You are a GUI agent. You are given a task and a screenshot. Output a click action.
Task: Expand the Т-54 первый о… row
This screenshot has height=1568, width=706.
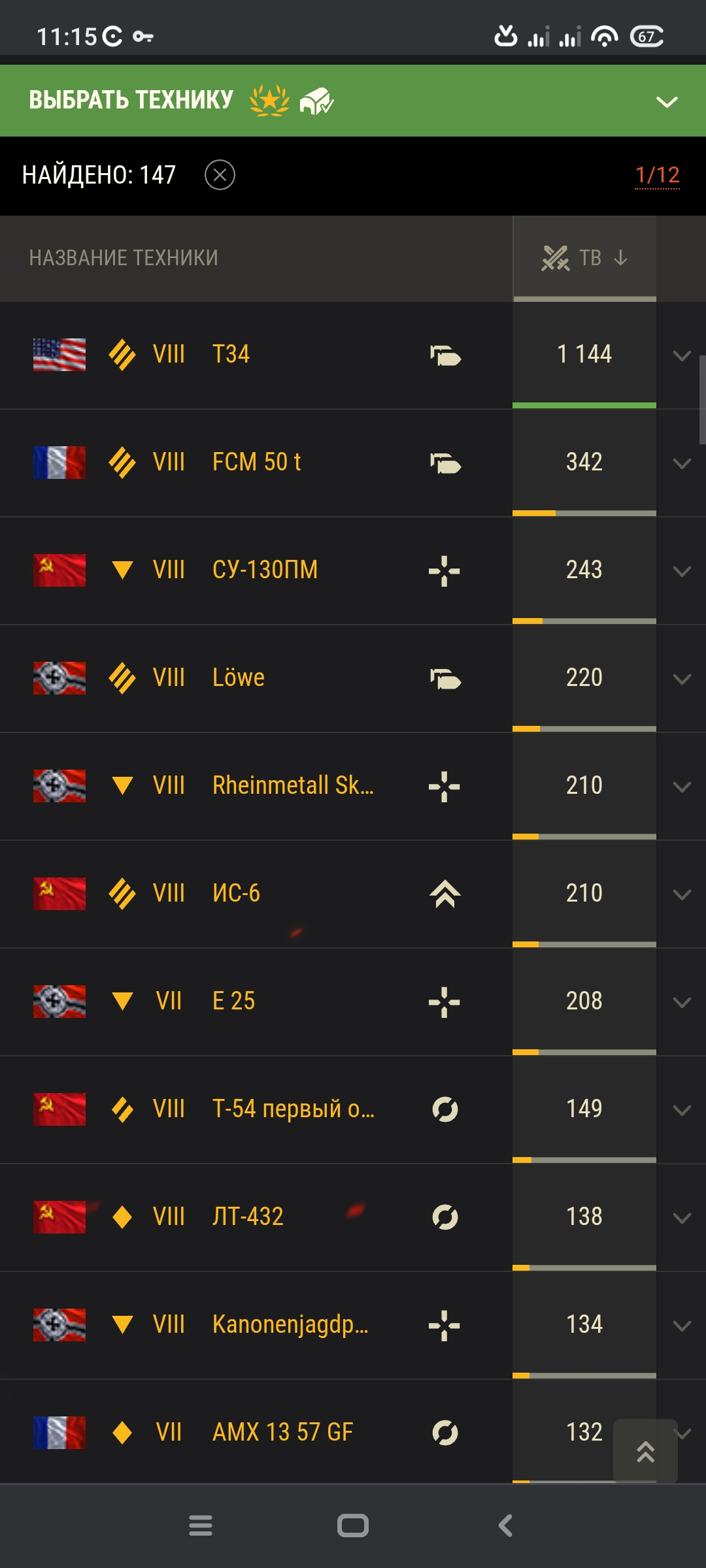click(682, 1110)
